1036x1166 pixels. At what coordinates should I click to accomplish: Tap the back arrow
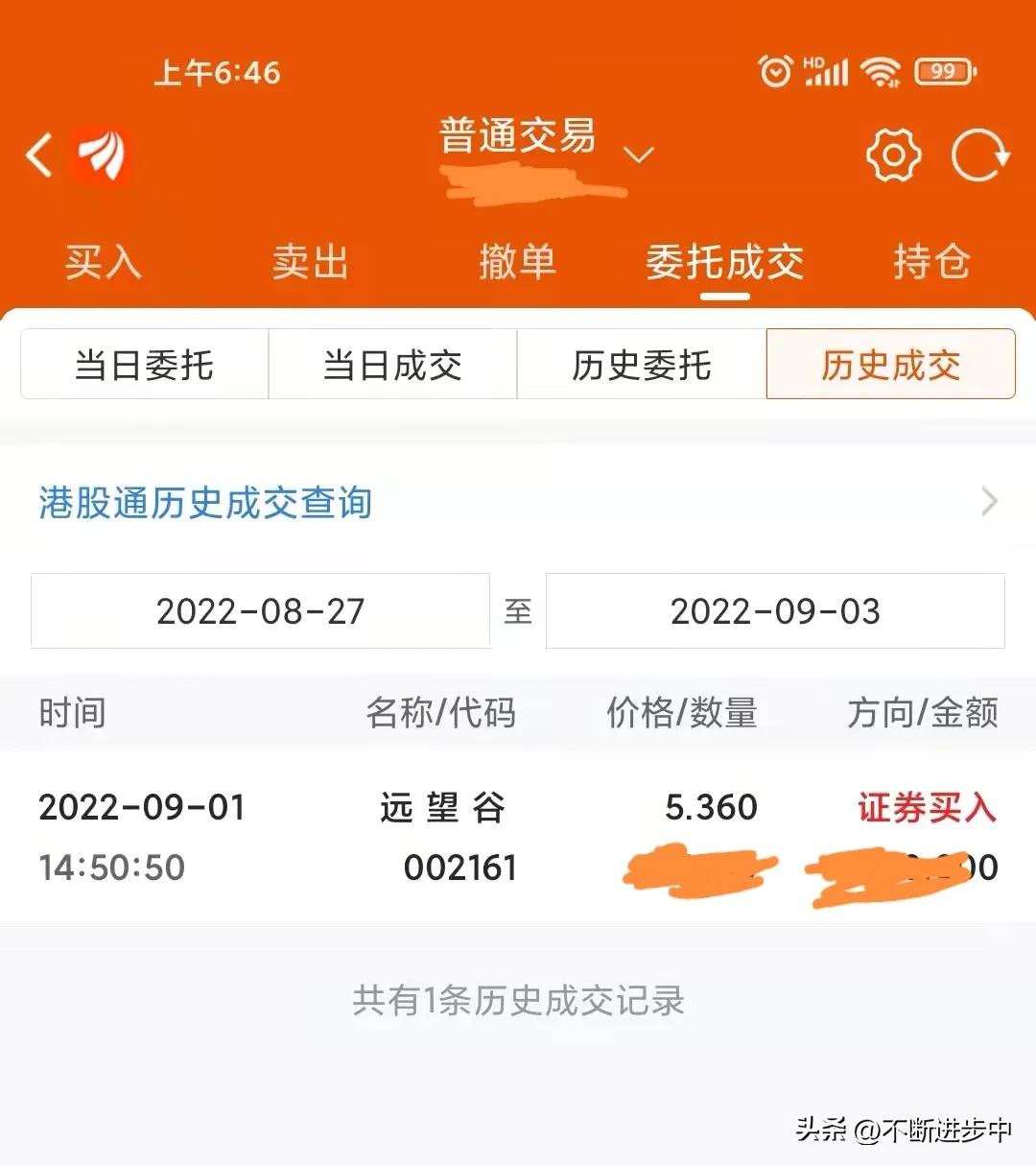pyautogui.click(x=38, y=155)
